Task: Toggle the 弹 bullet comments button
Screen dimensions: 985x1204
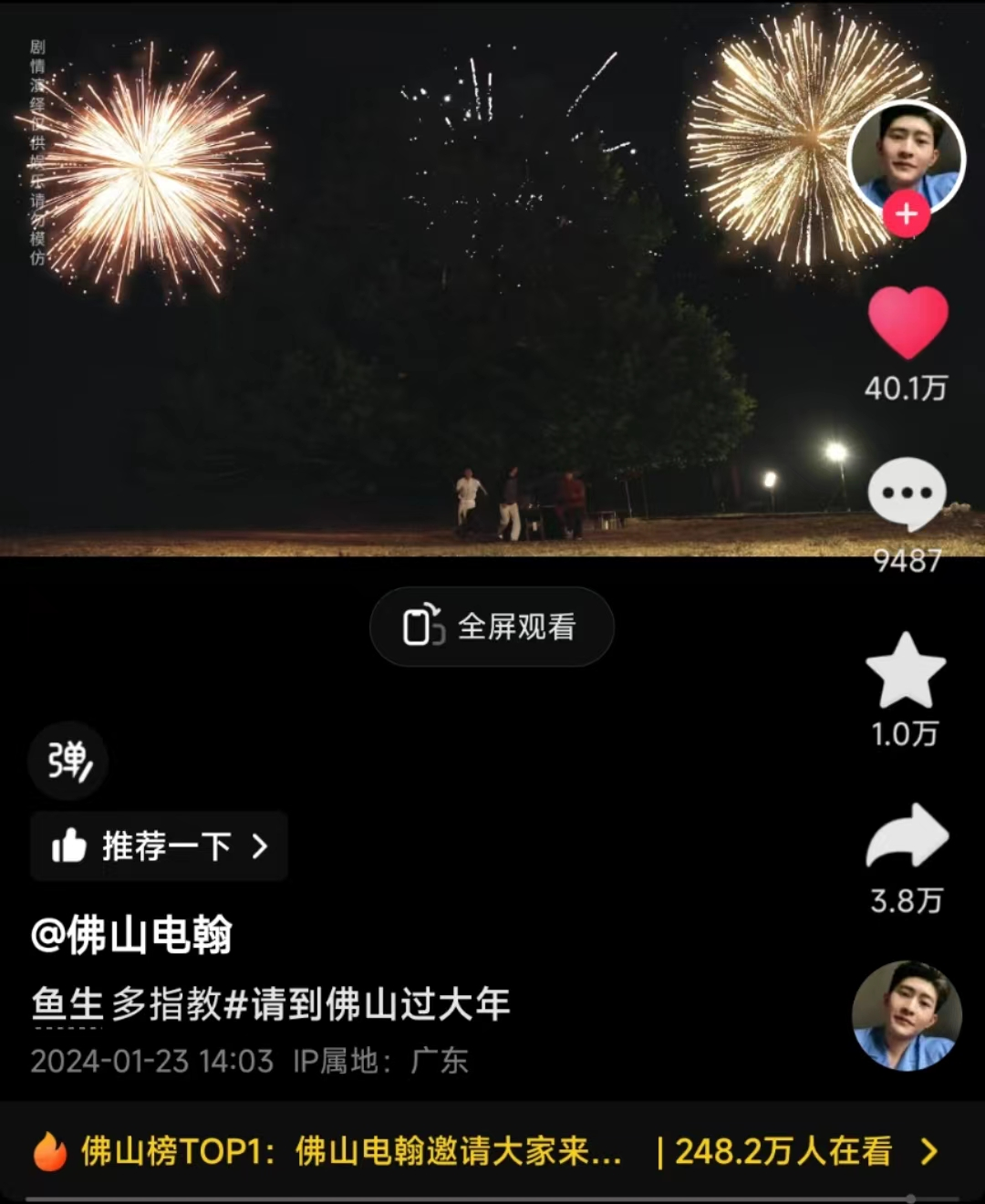Action: (68, 761)
